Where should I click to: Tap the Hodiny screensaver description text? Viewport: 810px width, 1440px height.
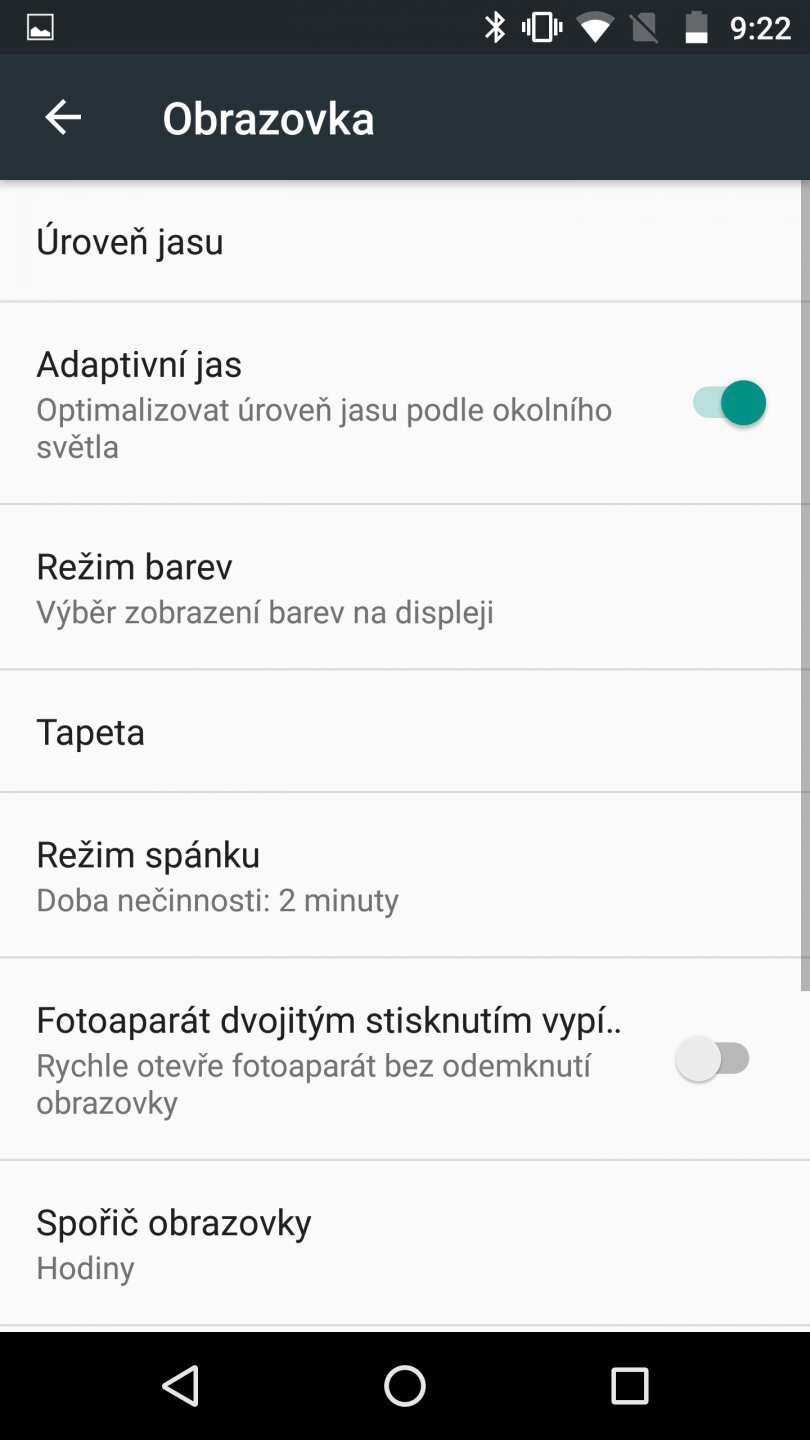pyautogui.click(x=85, y=1267)
